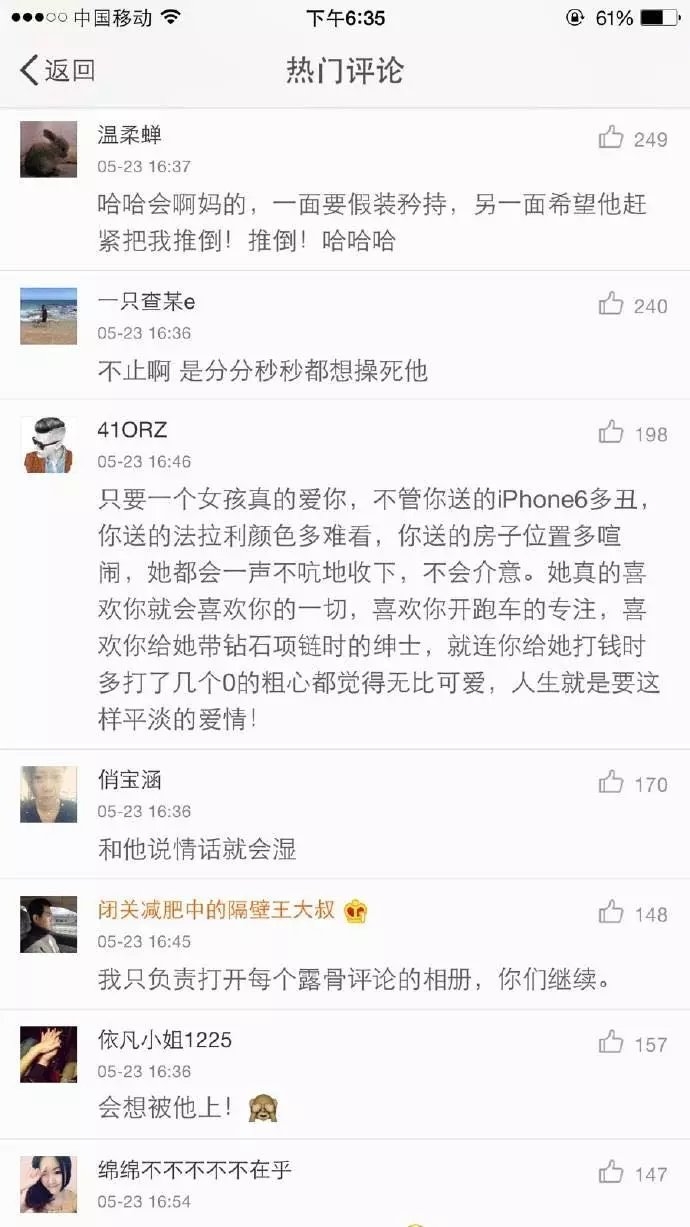This screenshot has height=1227, width=690.
Task: Open 俏宝涵's profile avatar
Action: [x=48, y=794]
